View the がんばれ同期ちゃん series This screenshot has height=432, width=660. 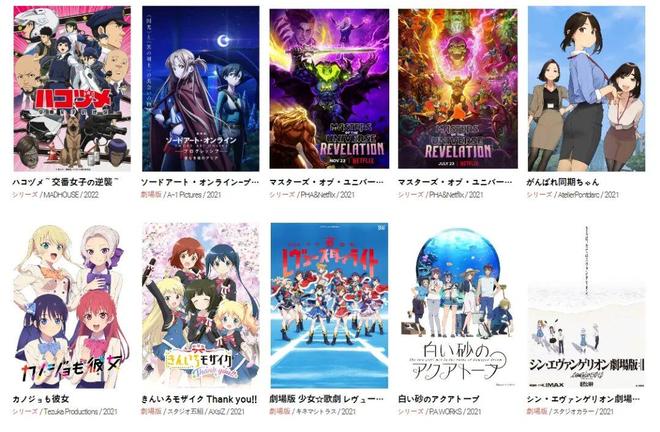[586, 89]
